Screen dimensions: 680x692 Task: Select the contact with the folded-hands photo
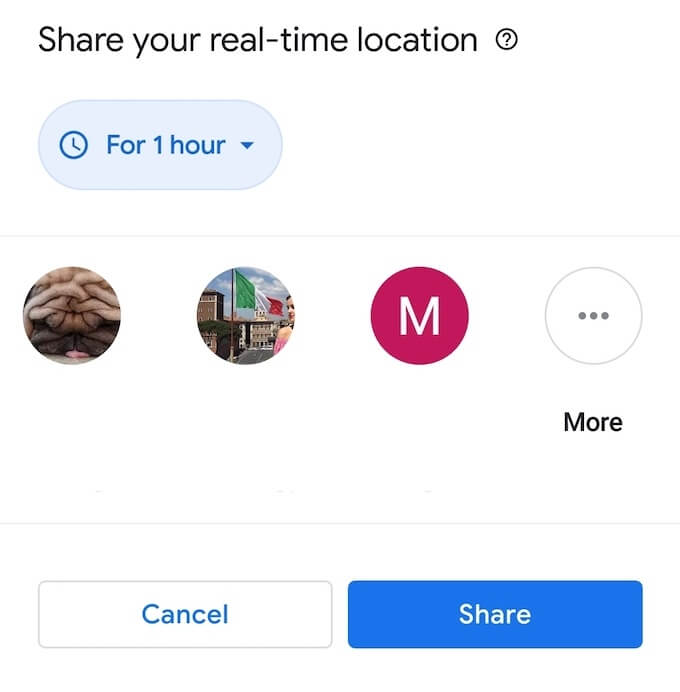coord(72,315)
